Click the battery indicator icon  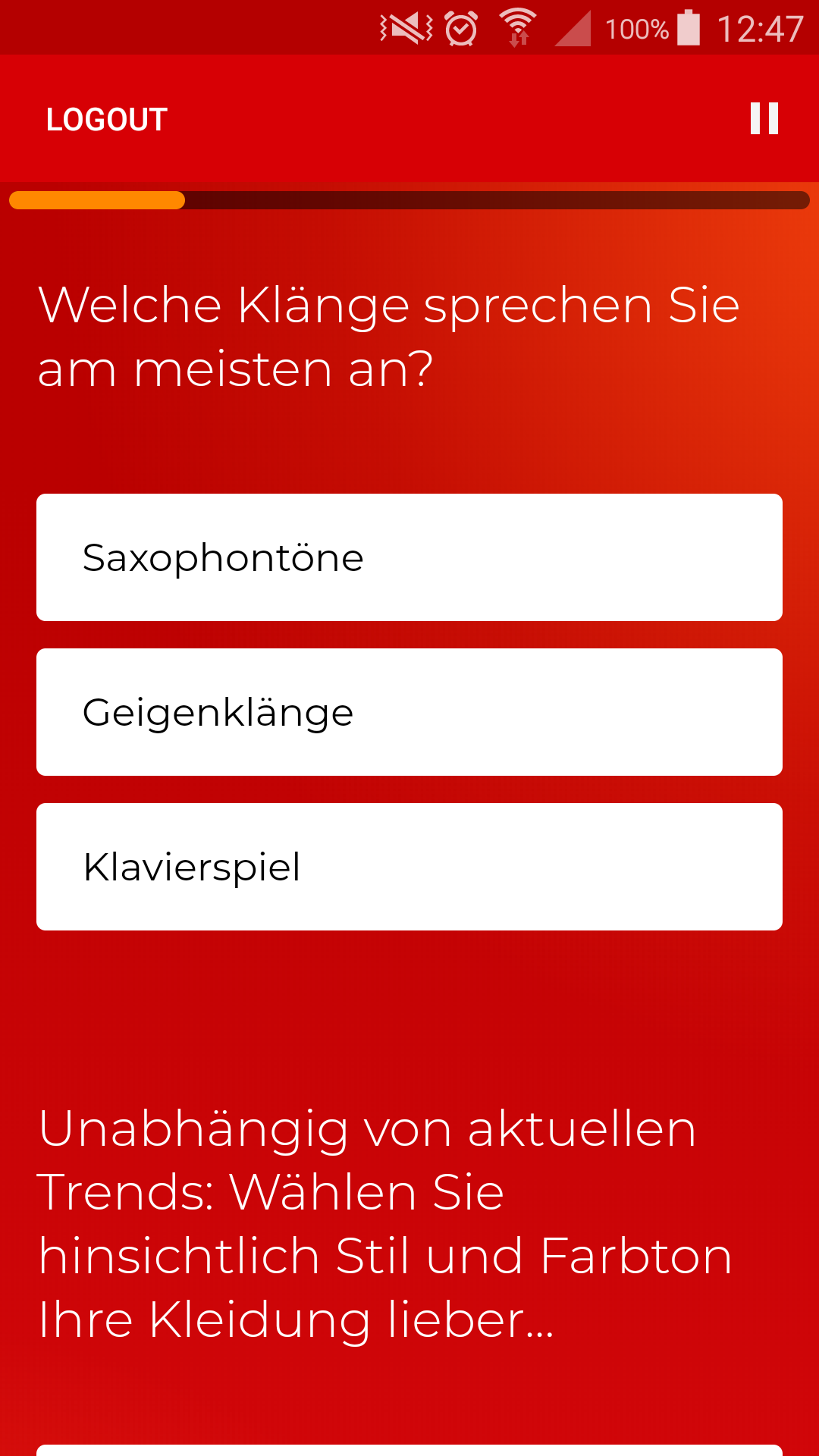(x=688, y=27)
